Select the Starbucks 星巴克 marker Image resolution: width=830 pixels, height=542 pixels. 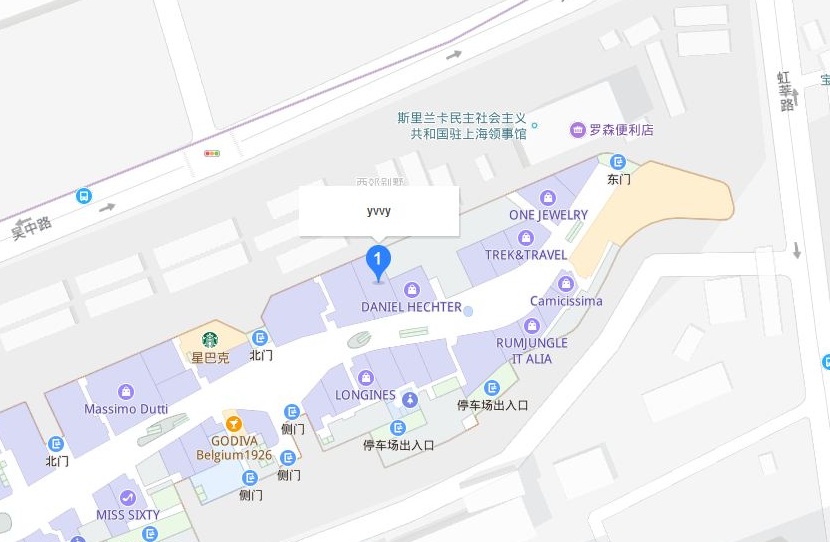point(210,340)
